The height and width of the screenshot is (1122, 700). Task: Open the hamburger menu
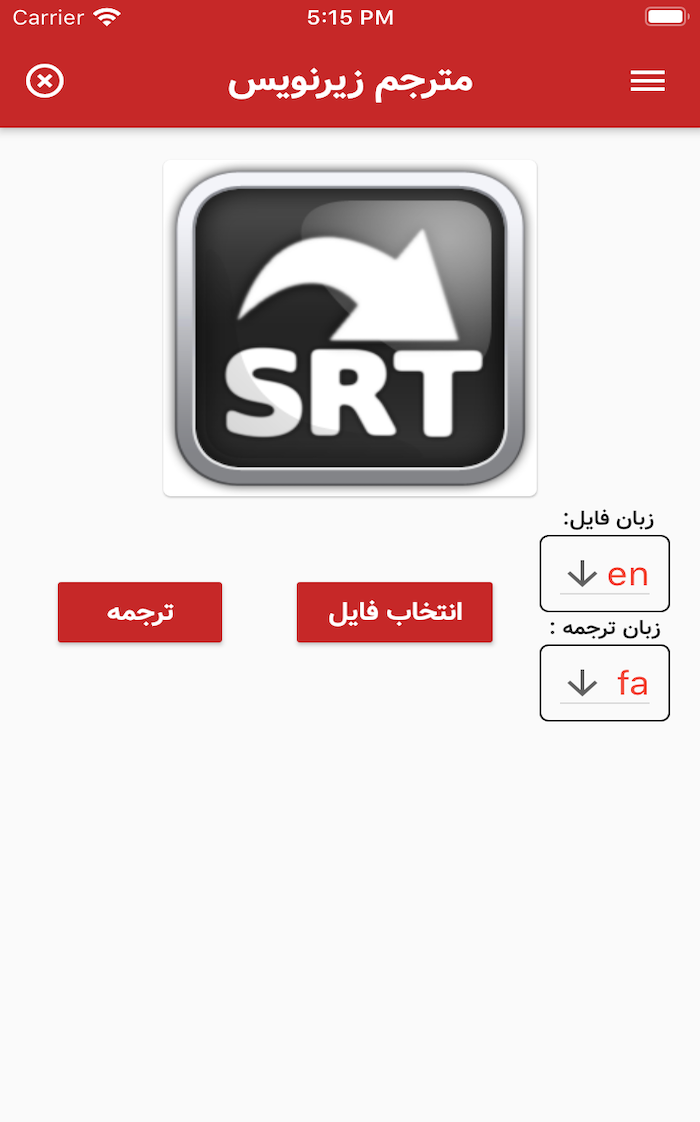[x=647, y=81]
